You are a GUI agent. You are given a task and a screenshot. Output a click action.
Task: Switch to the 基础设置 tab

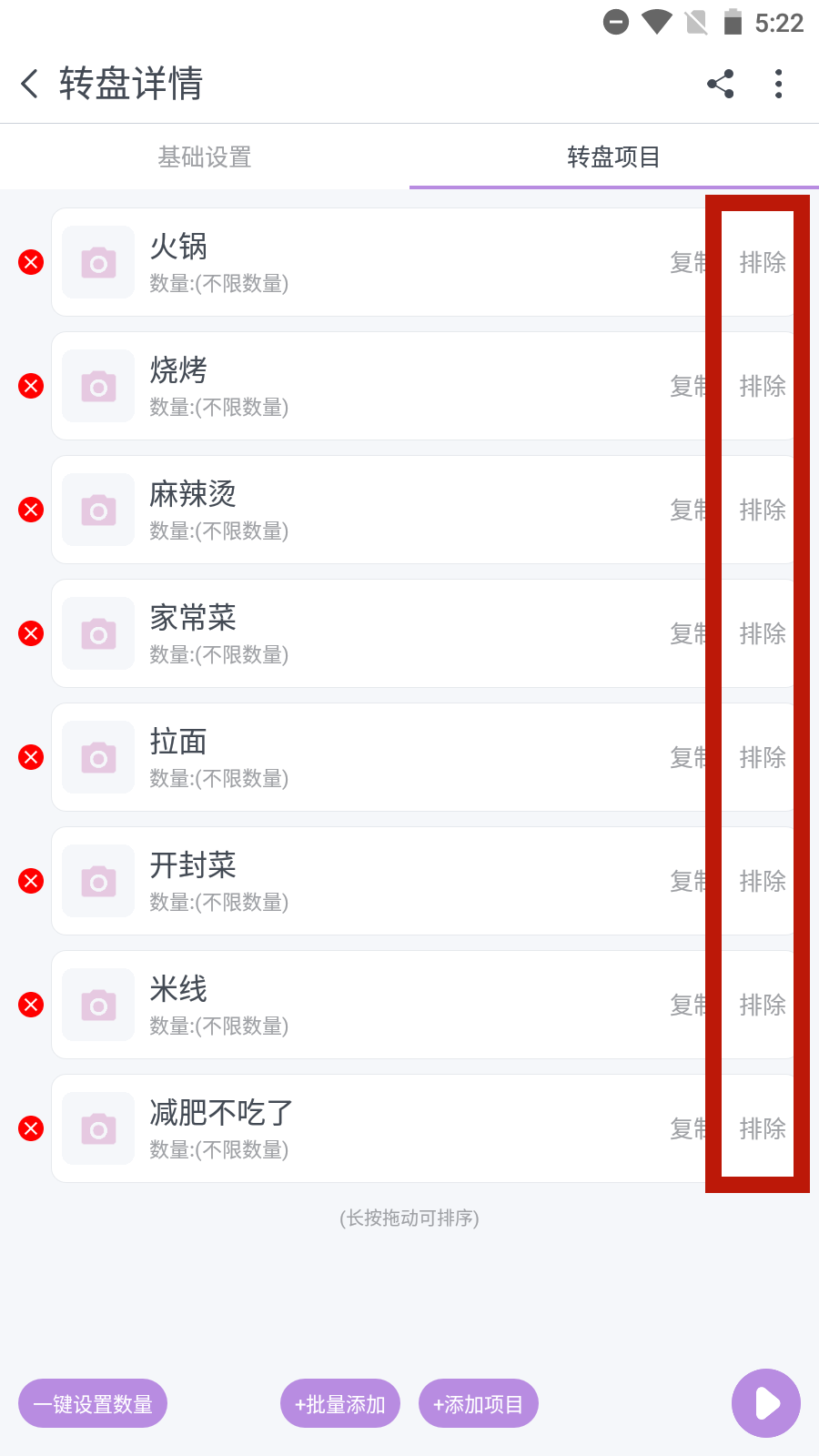click(205, 157)
